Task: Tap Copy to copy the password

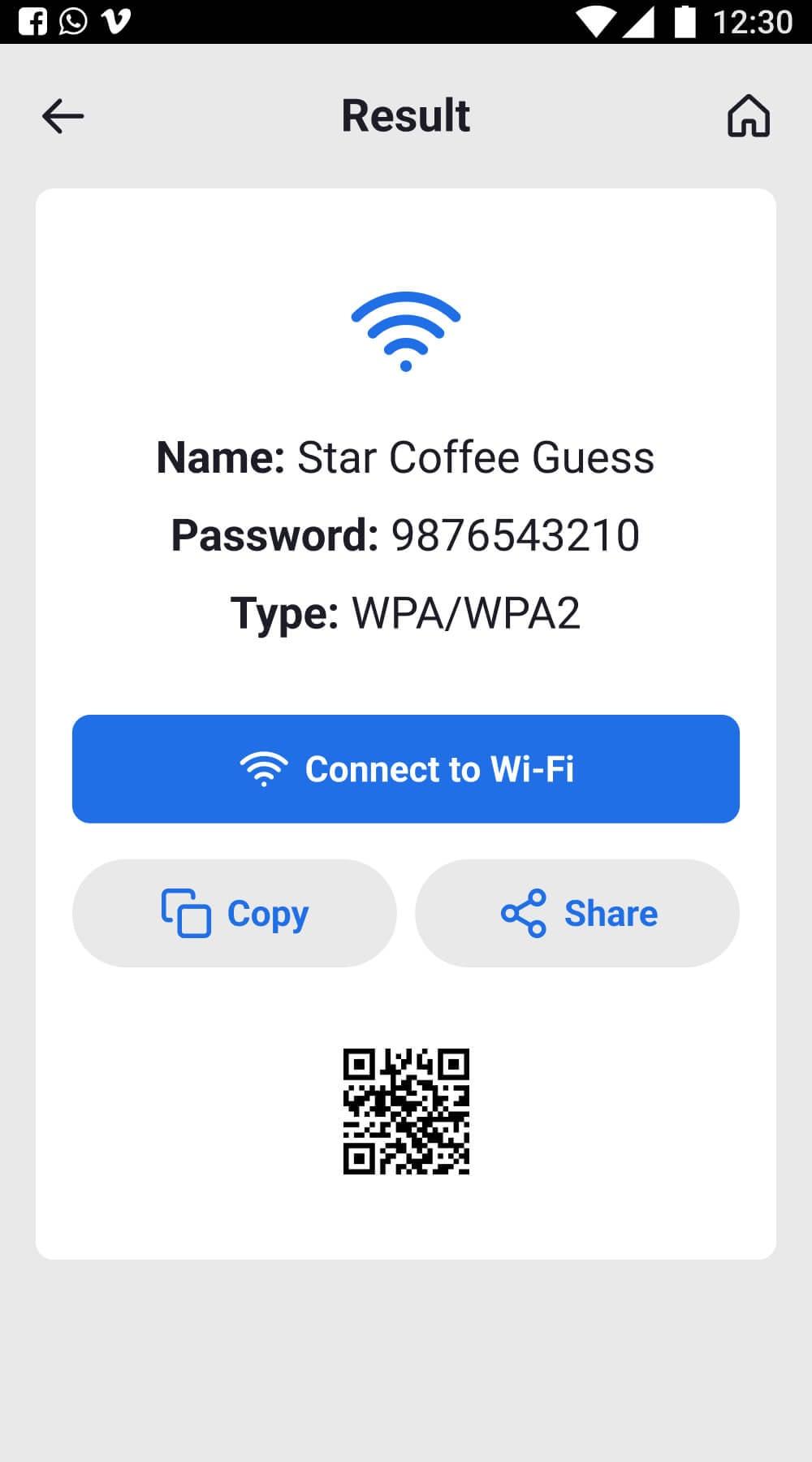Action: pos(234,912)
